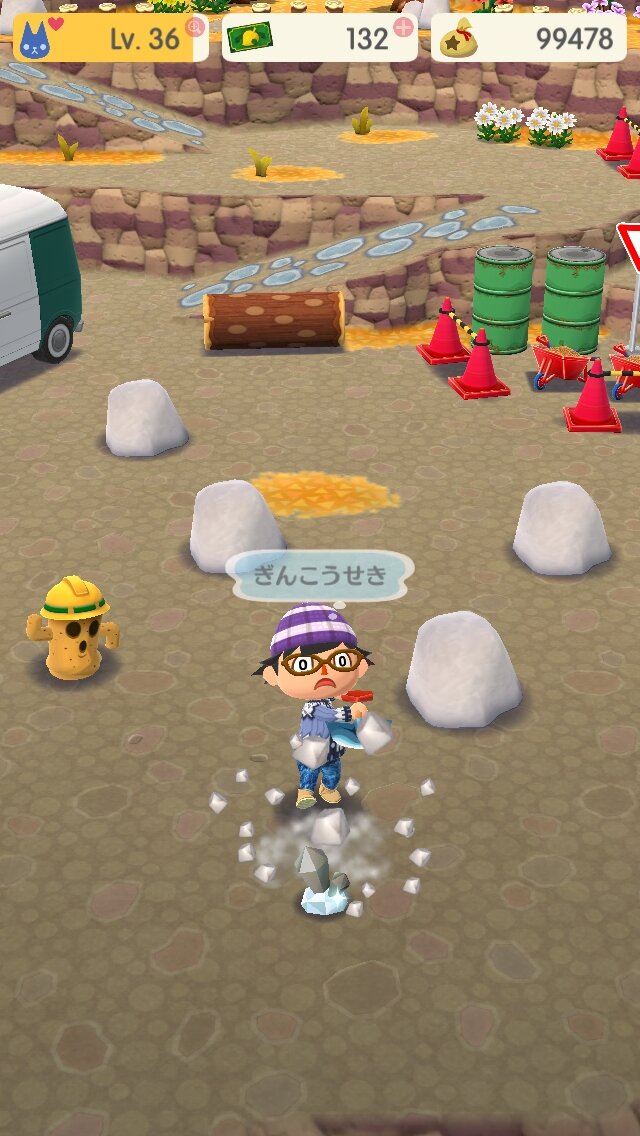Break the large rock beside the character
This screenshot has width=640, height=1136.
point(462,670)
